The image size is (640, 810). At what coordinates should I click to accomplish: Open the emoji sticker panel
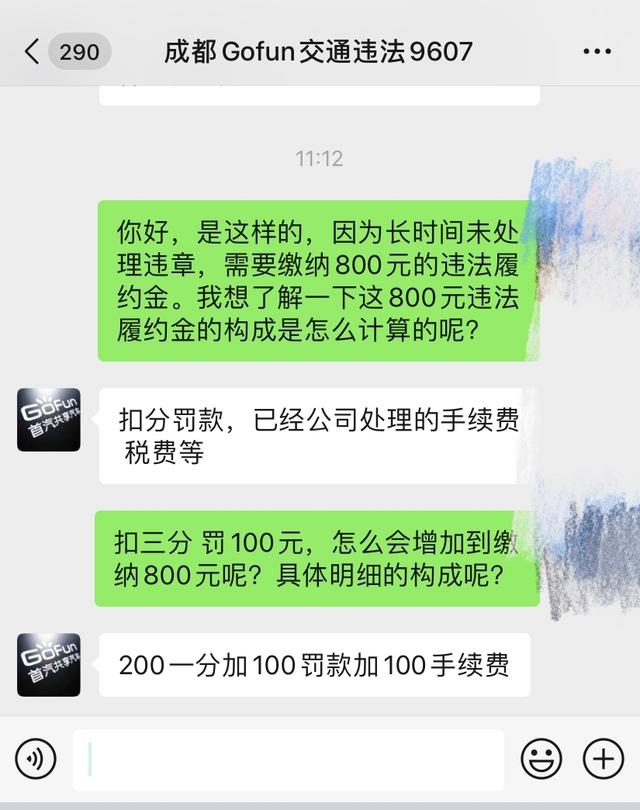(x=541, y=760)
